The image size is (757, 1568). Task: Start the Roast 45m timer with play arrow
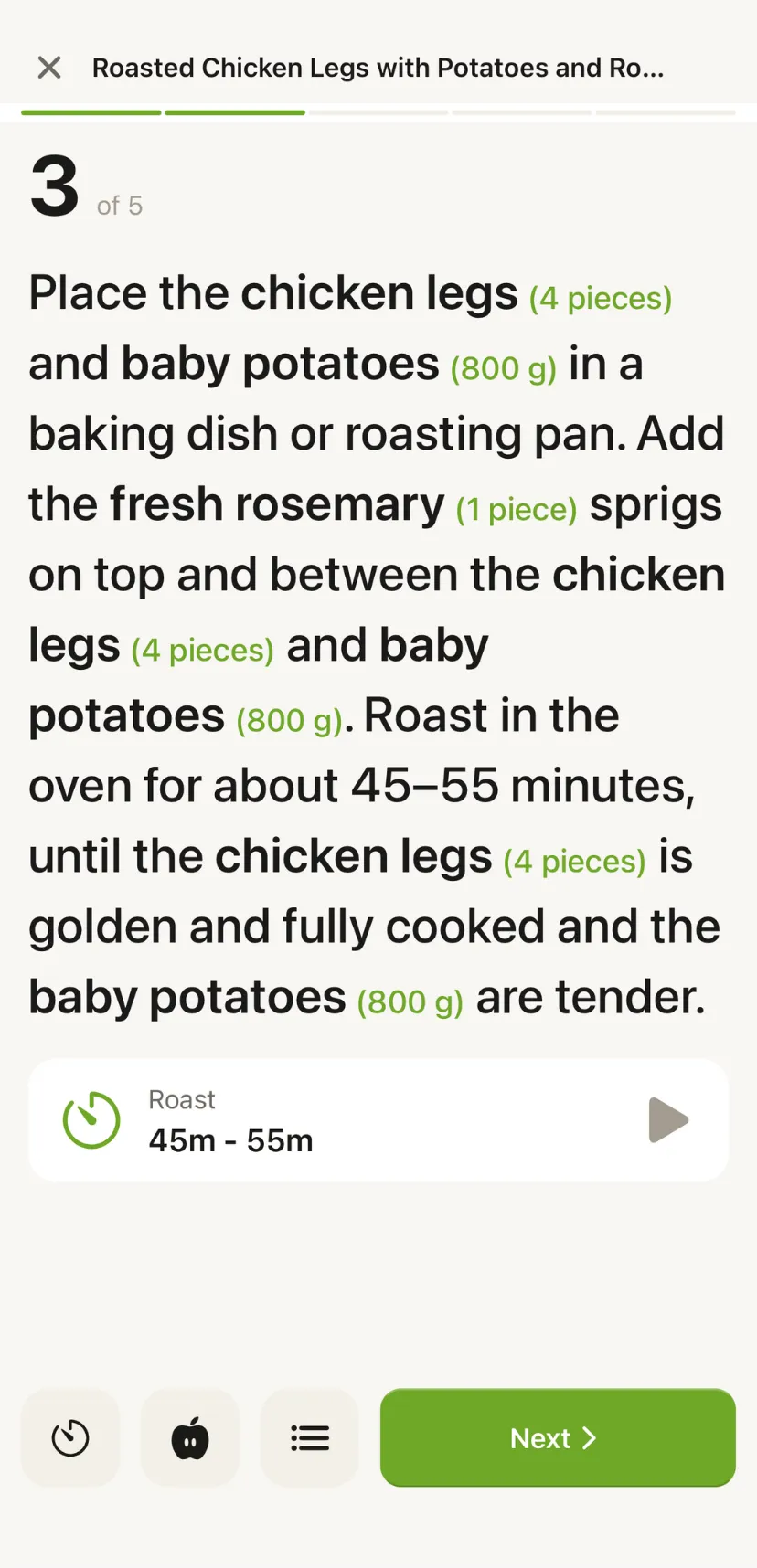pos(668,1119)
